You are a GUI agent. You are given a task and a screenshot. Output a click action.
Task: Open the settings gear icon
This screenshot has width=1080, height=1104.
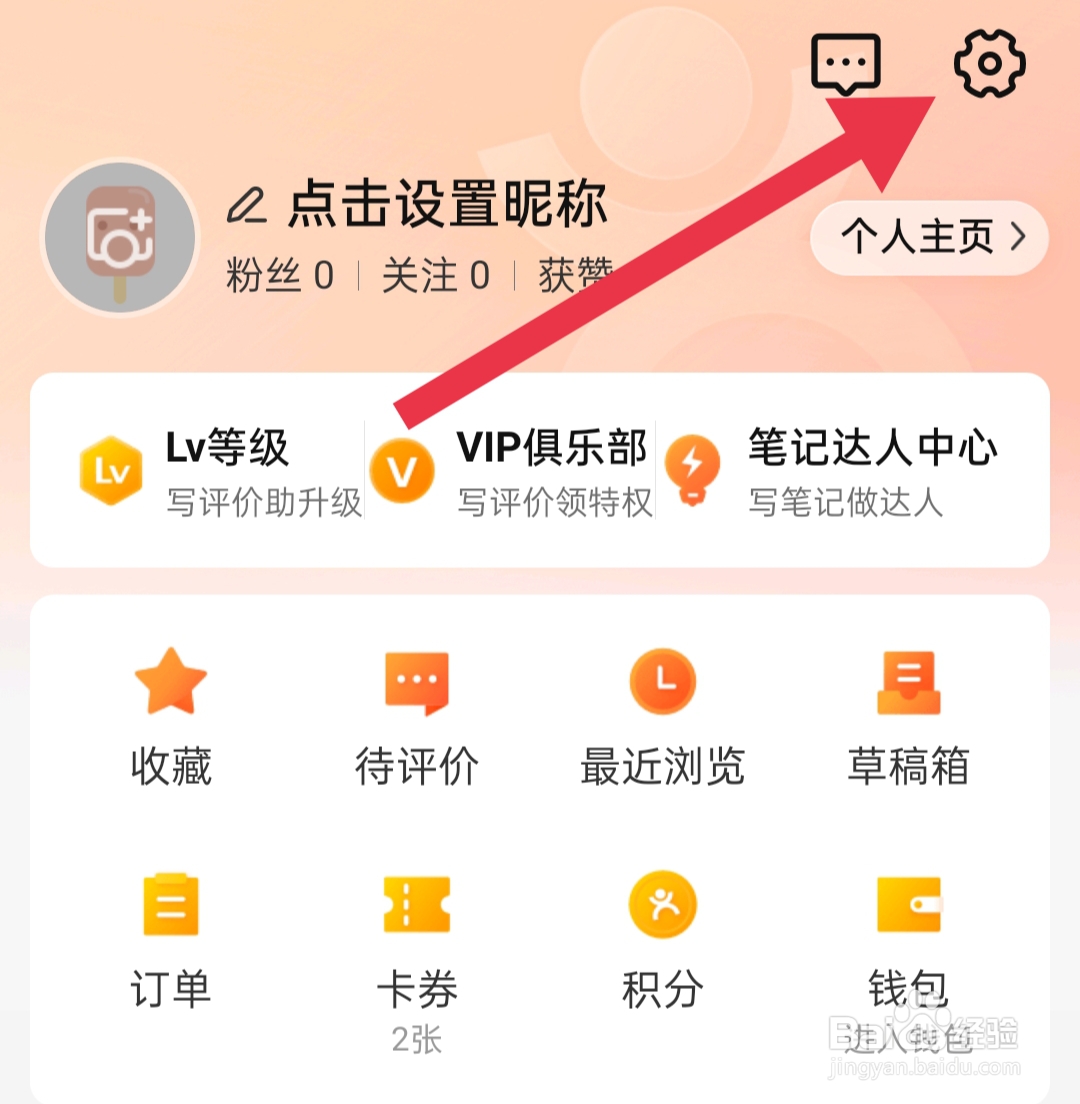[x=990, y=63]
